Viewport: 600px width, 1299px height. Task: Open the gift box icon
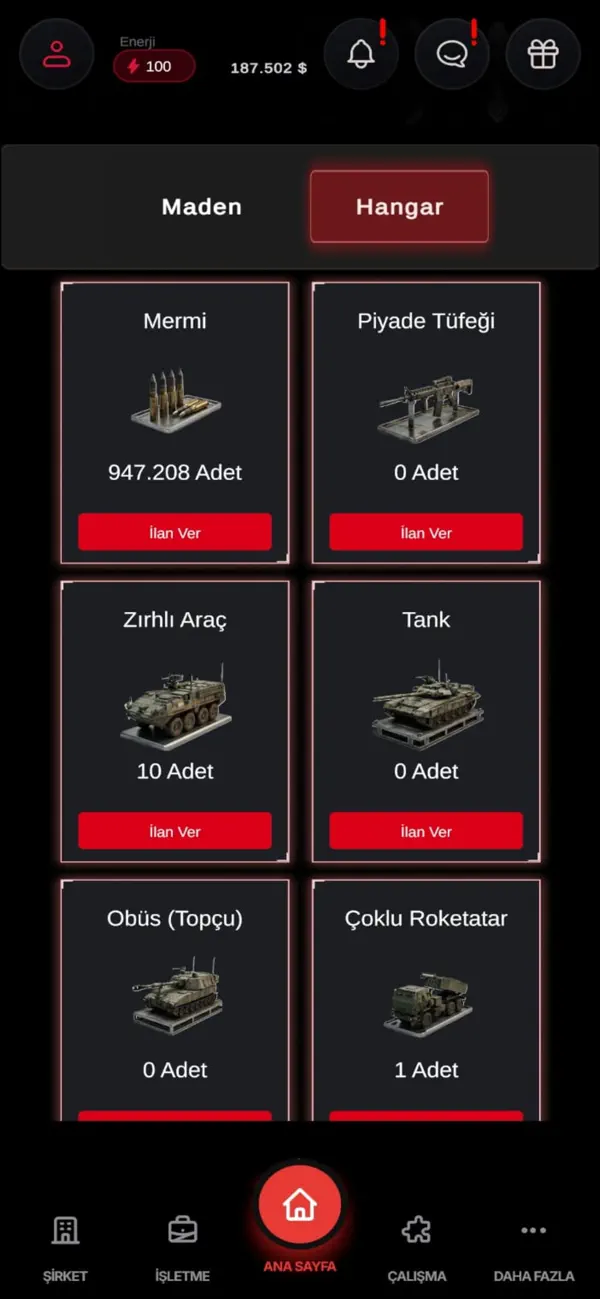(x=543, y=54)
